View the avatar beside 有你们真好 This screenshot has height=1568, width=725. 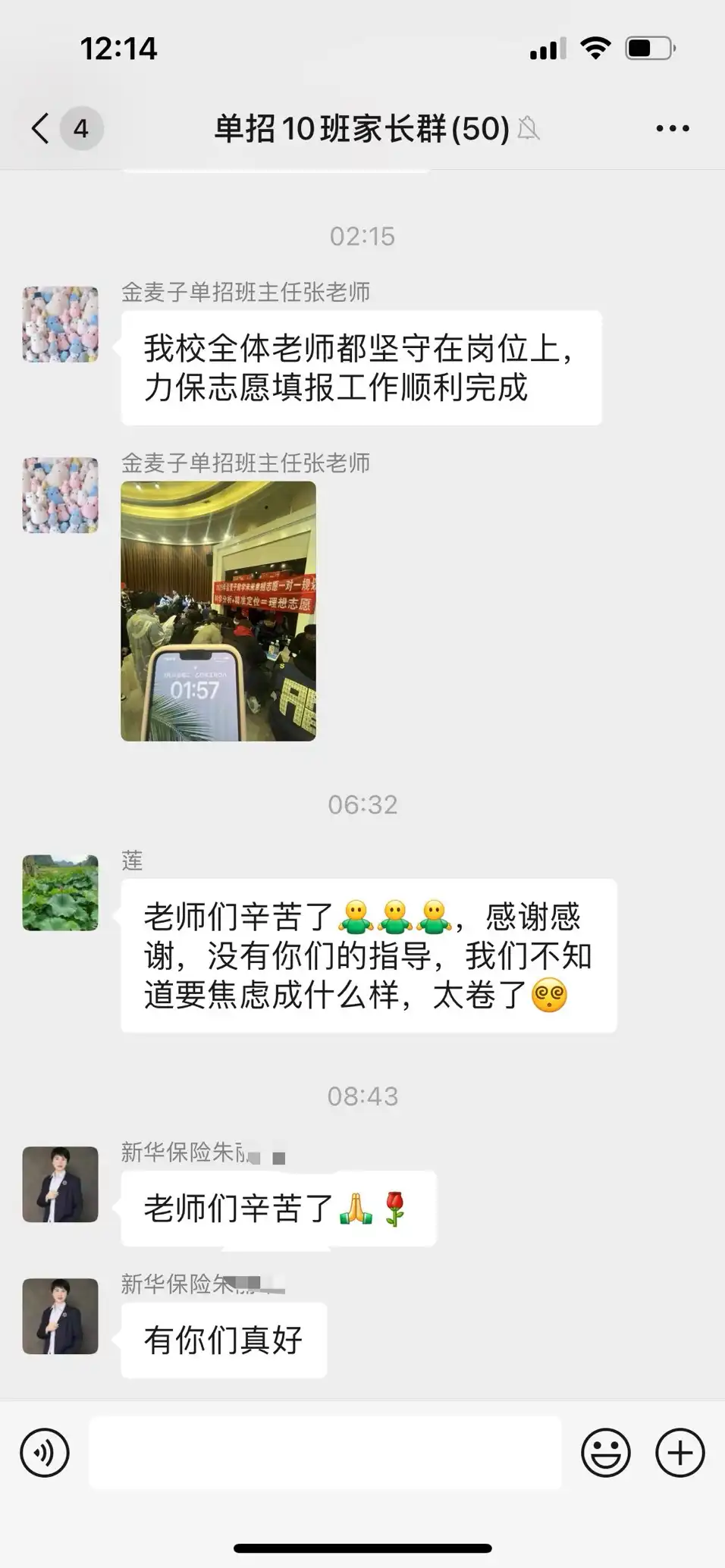(61, 1316)
